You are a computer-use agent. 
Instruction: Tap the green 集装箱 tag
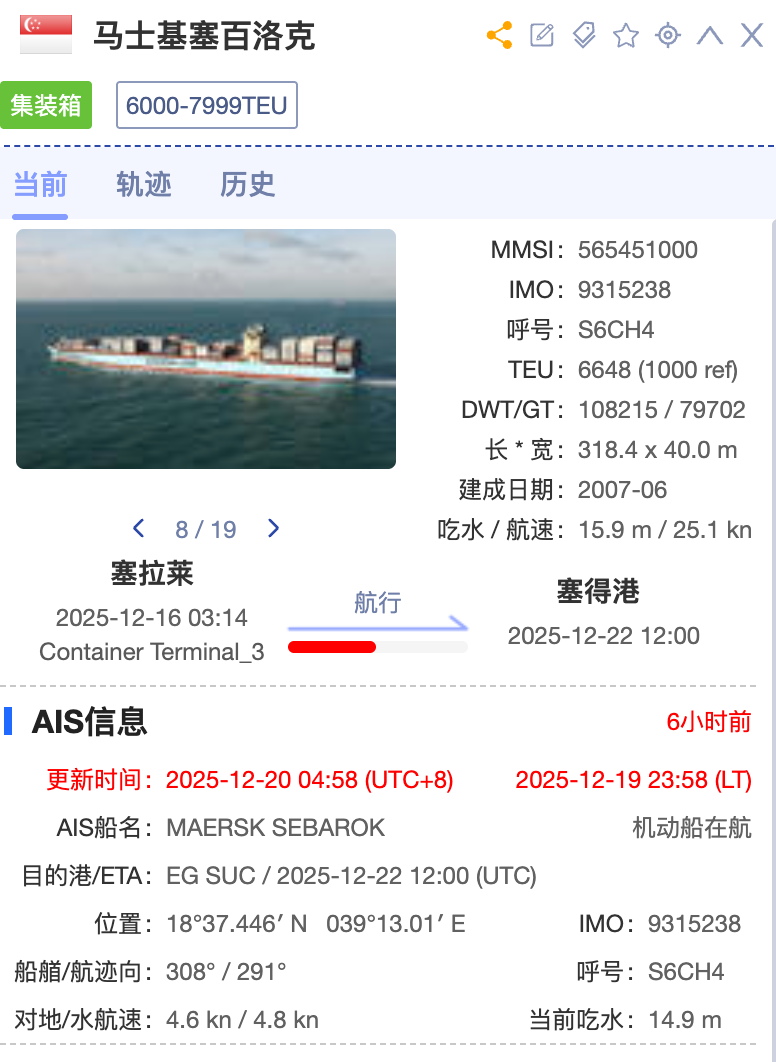[46, 105]
